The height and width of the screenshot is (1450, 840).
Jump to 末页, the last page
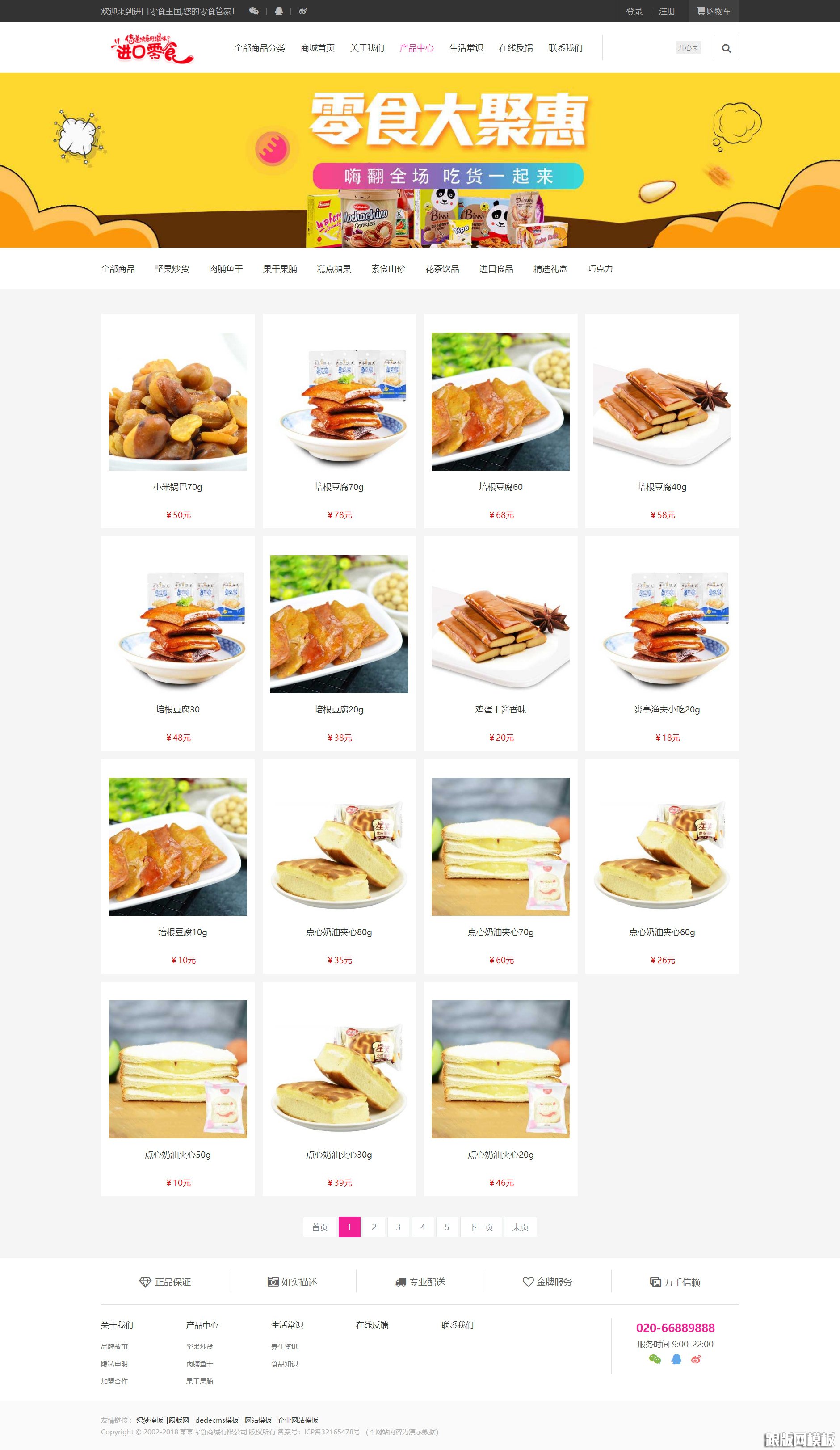pos(520,1227)
